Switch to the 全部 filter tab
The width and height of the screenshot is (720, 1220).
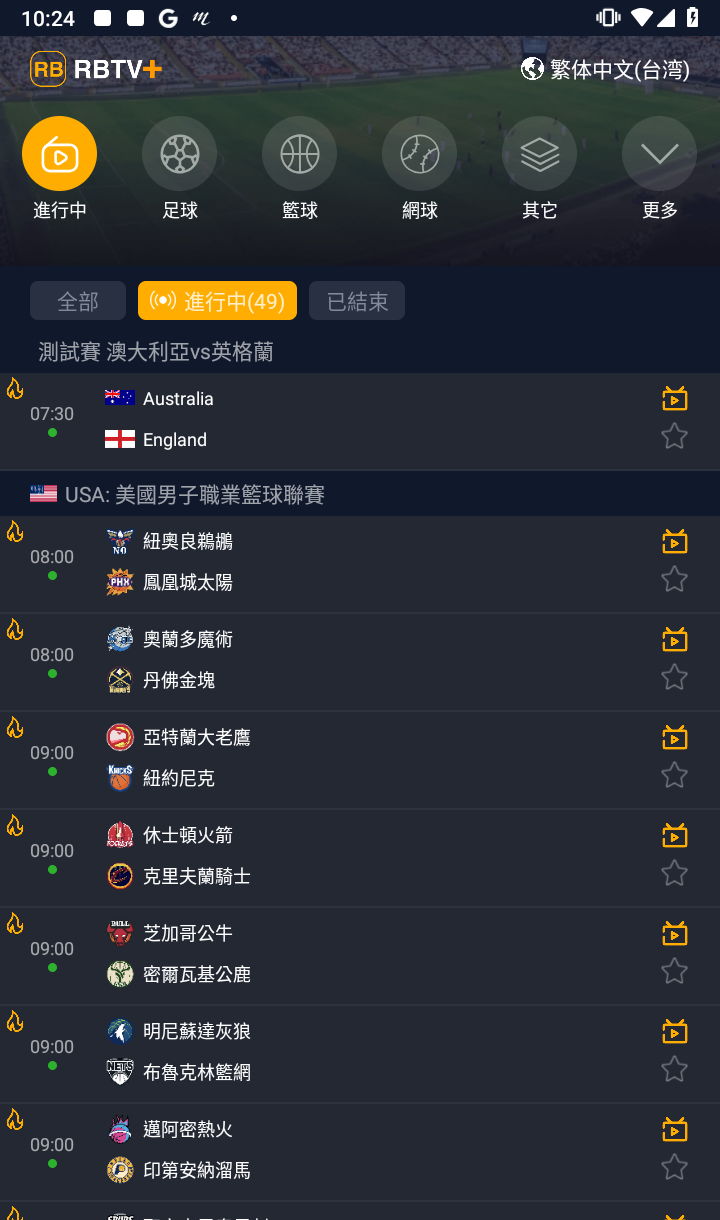point(78,301)
